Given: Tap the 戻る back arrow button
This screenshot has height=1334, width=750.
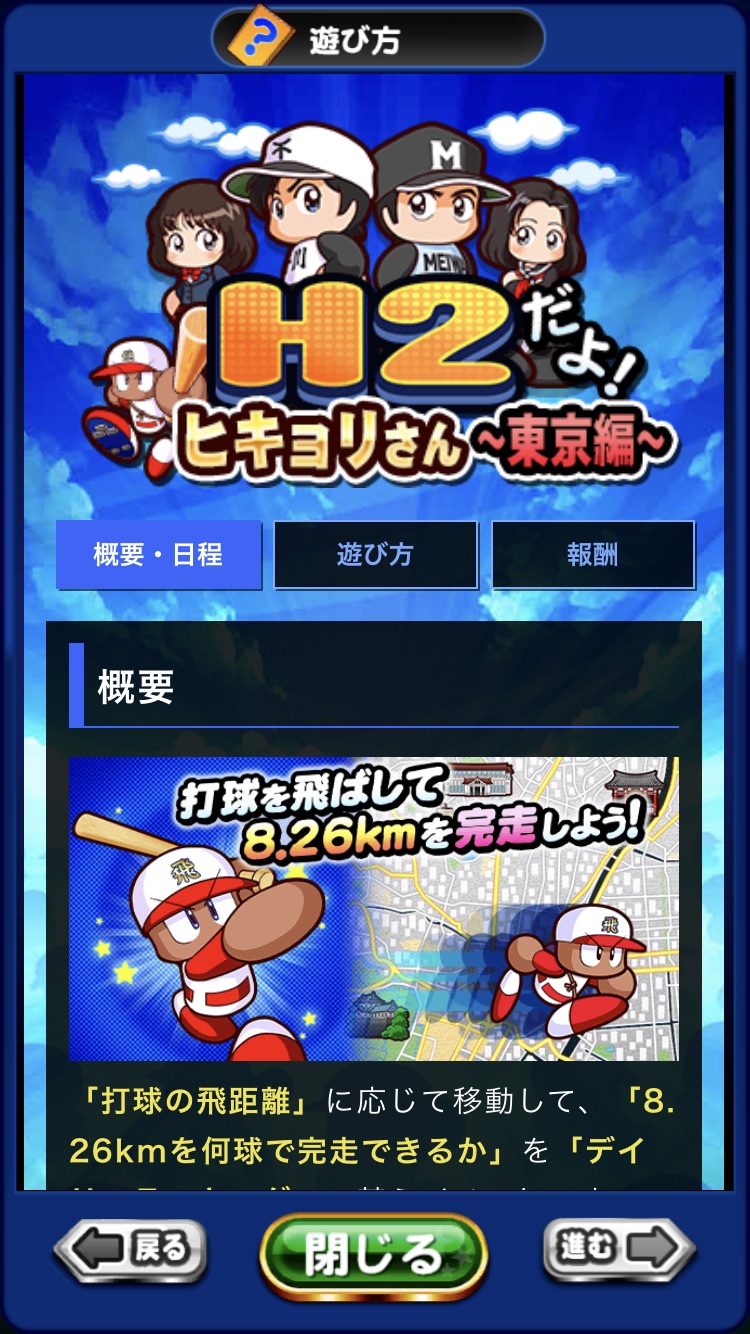Looking at the screenshot, I should 131,1250.
